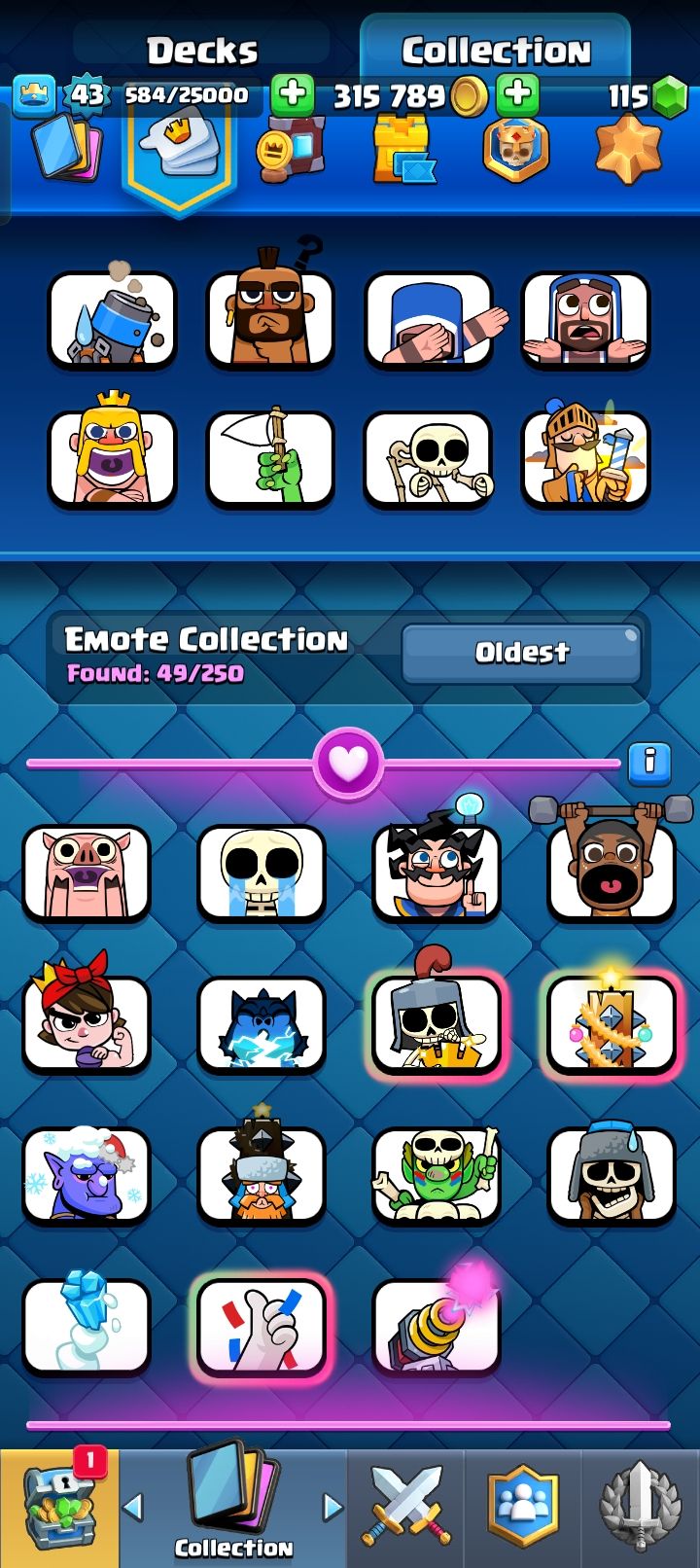Select the crying skeleton emote
The image size is (700, 1568).
261,873
